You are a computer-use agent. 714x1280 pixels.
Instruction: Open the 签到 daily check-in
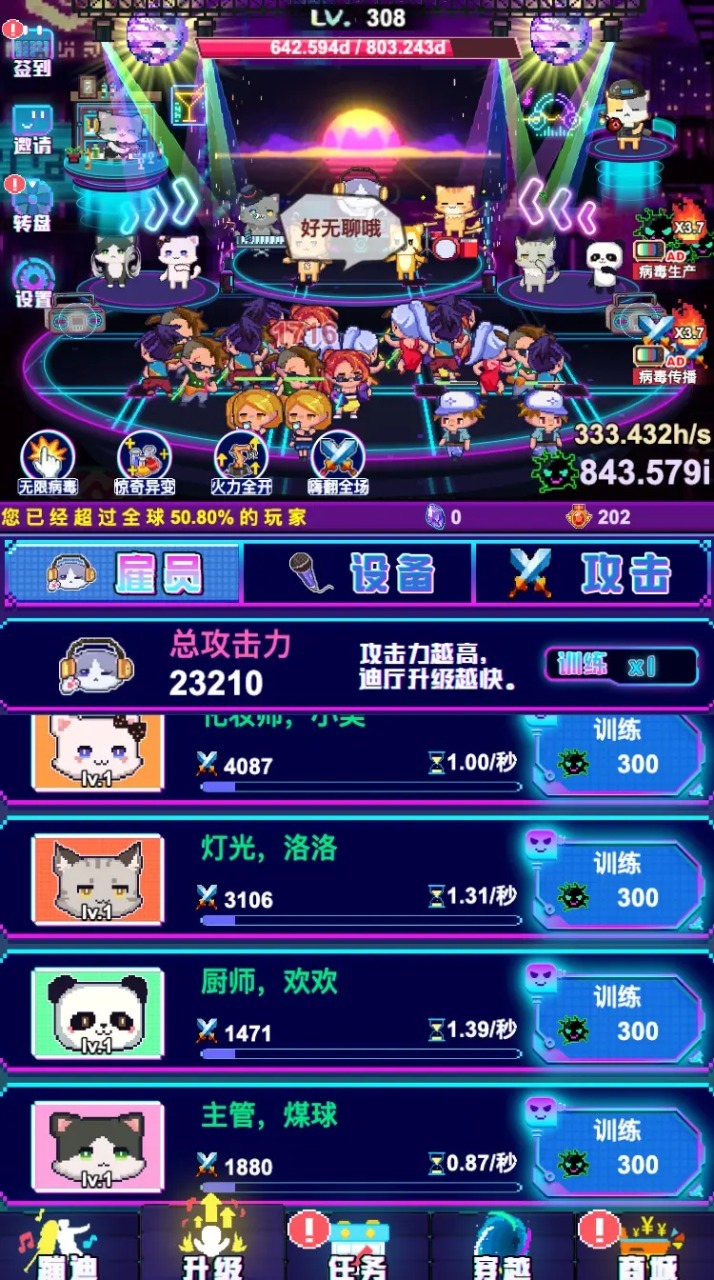(x=32, y=52)
